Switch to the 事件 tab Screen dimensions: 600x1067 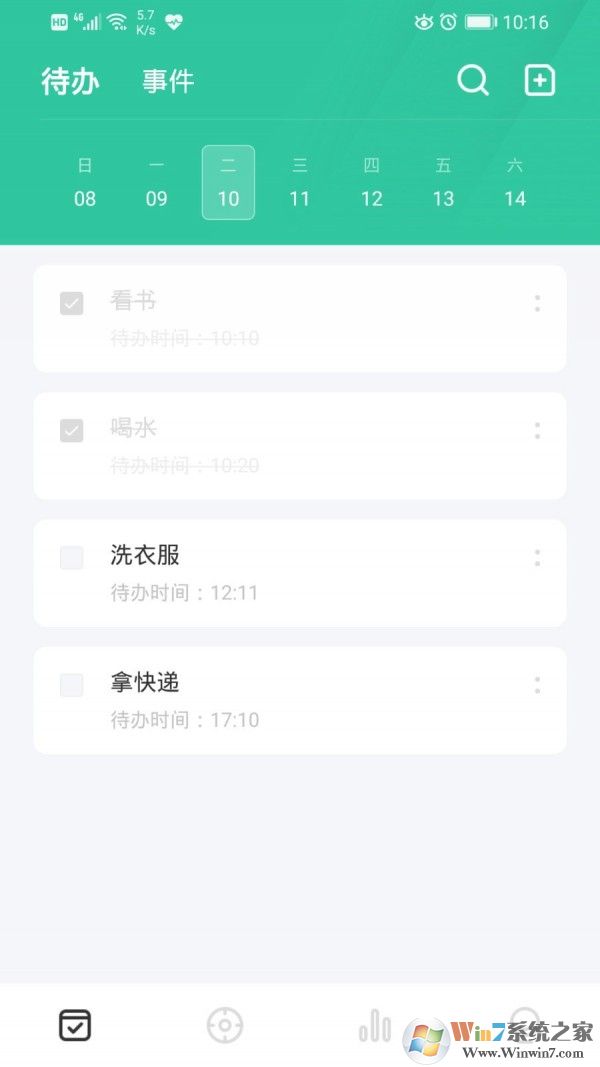coord(168,81)
